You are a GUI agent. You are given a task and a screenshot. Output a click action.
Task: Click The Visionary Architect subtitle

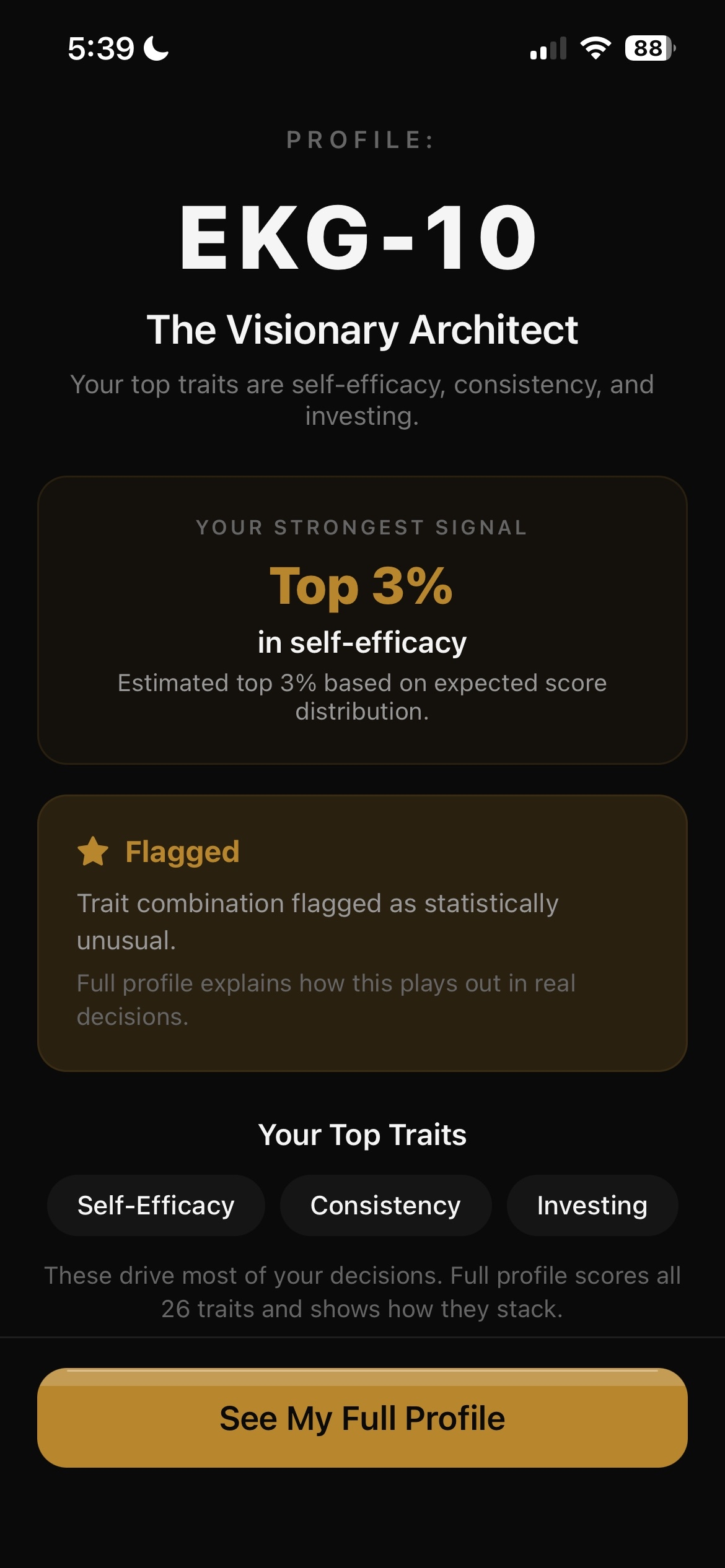click(362, 330)
